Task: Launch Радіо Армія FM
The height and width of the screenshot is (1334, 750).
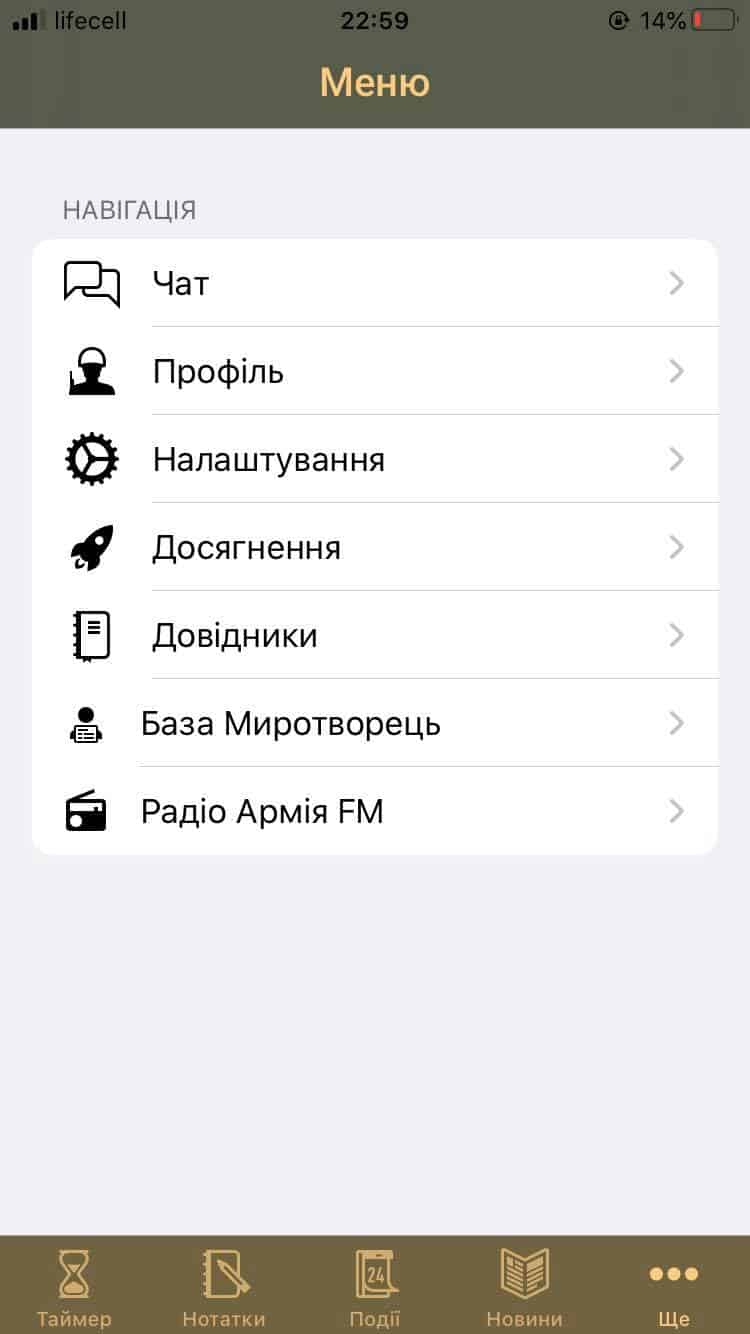Action: [374, 812]
